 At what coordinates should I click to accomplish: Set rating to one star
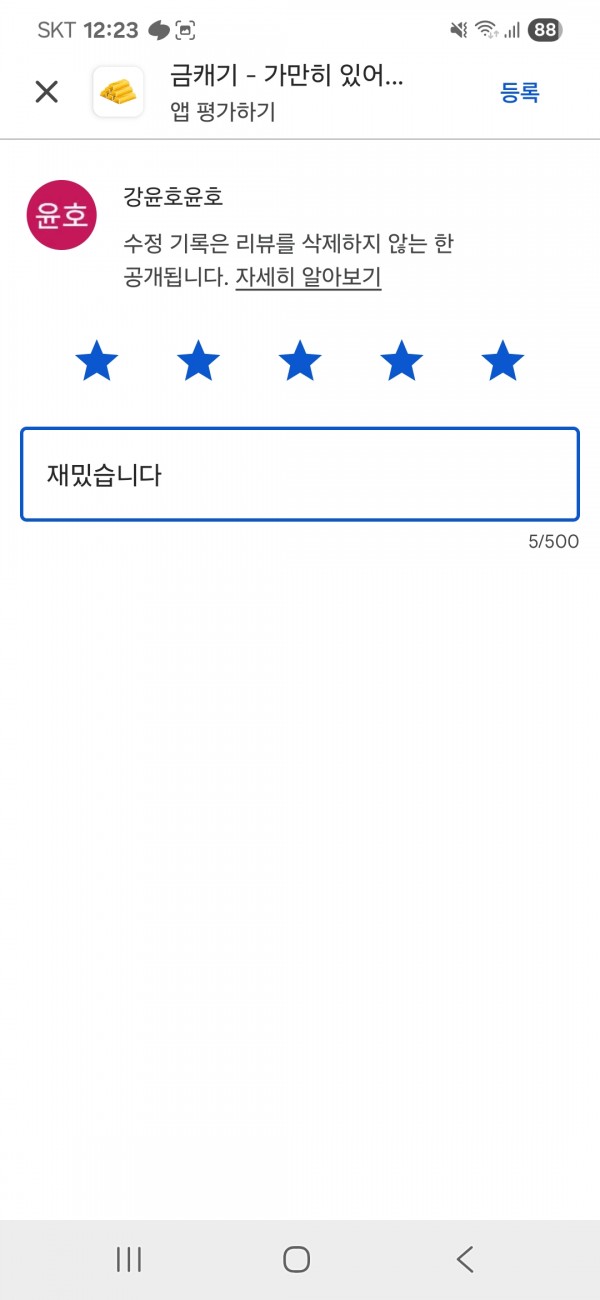tap(97, 361)
